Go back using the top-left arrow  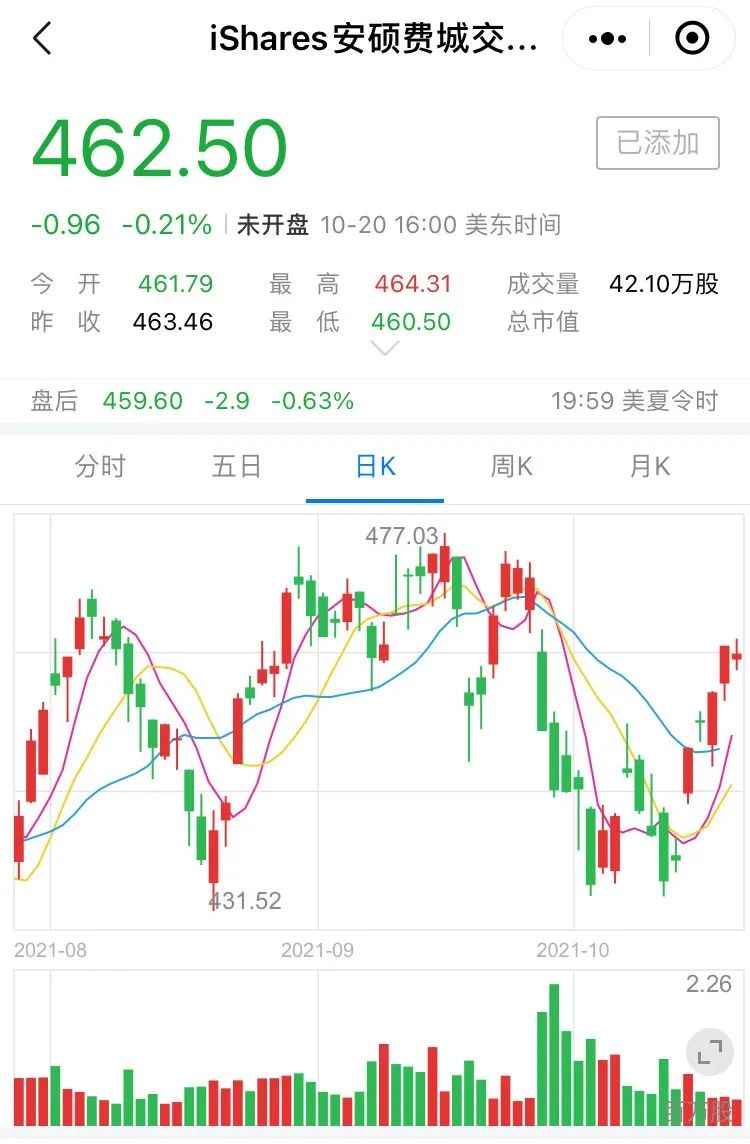pos(43,38)
